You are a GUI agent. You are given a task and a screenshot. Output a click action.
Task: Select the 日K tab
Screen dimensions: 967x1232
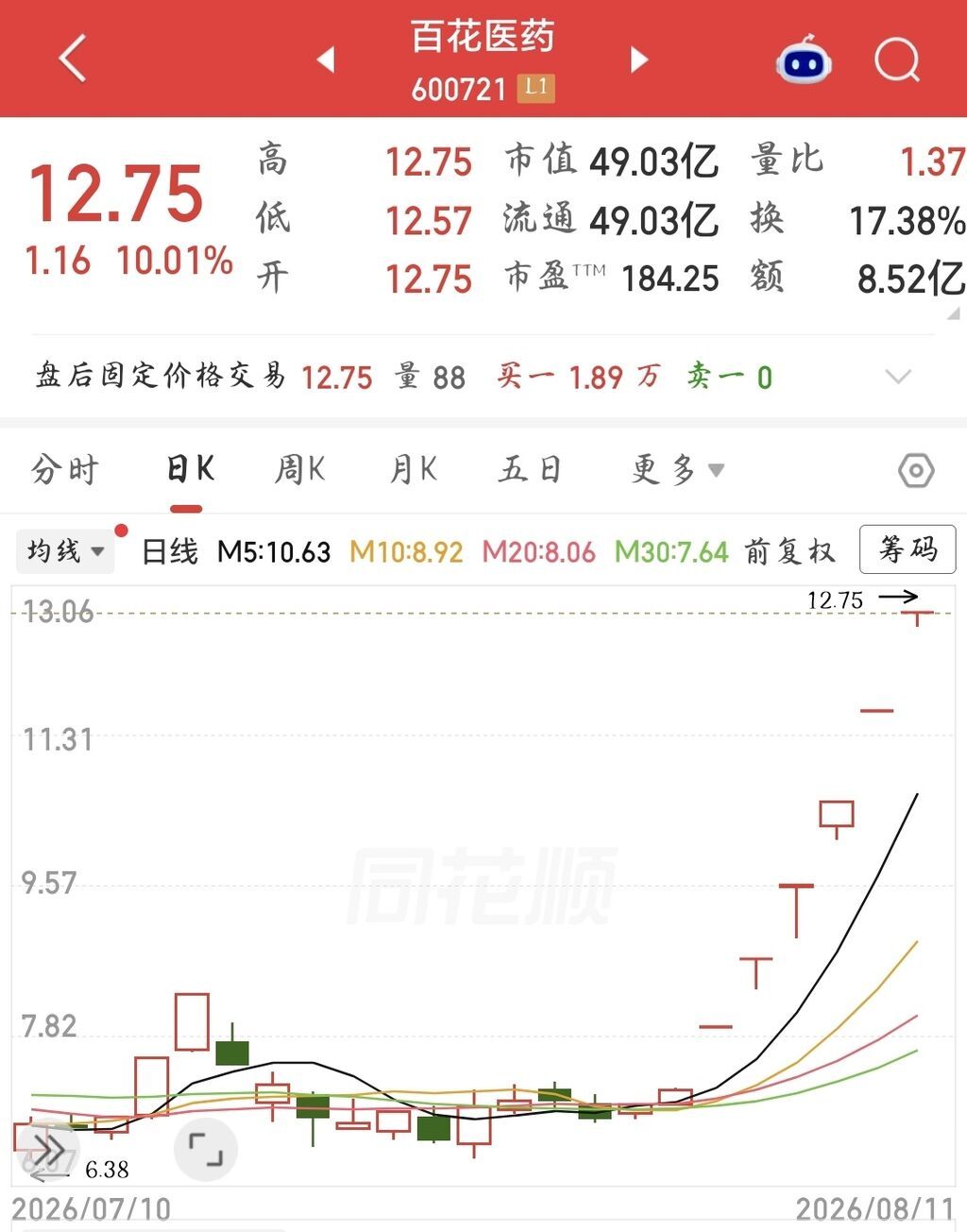tap(190, 469)
